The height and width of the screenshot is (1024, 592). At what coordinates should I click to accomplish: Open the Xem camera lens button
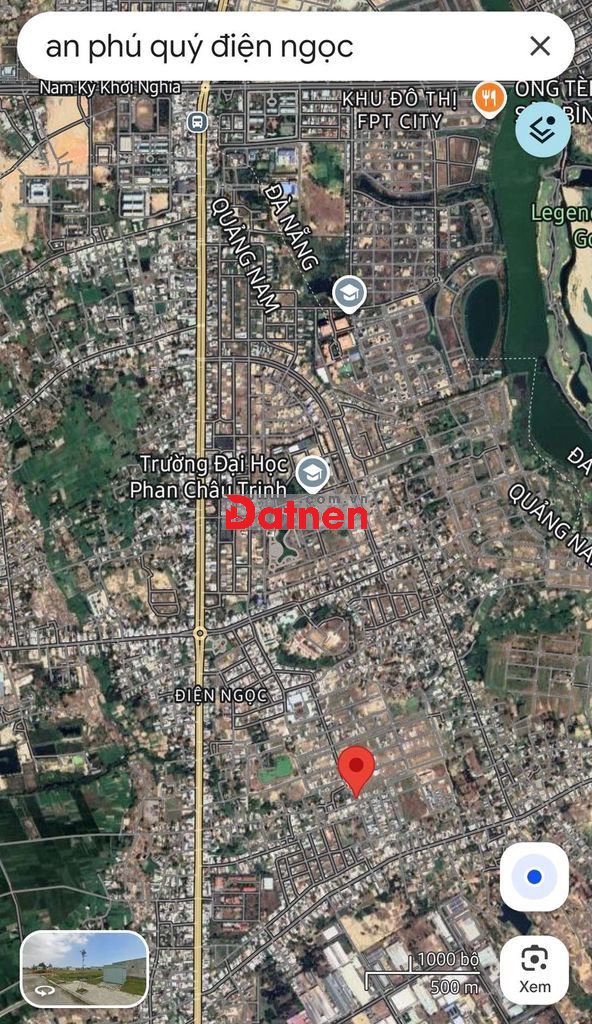click(534, 970)
